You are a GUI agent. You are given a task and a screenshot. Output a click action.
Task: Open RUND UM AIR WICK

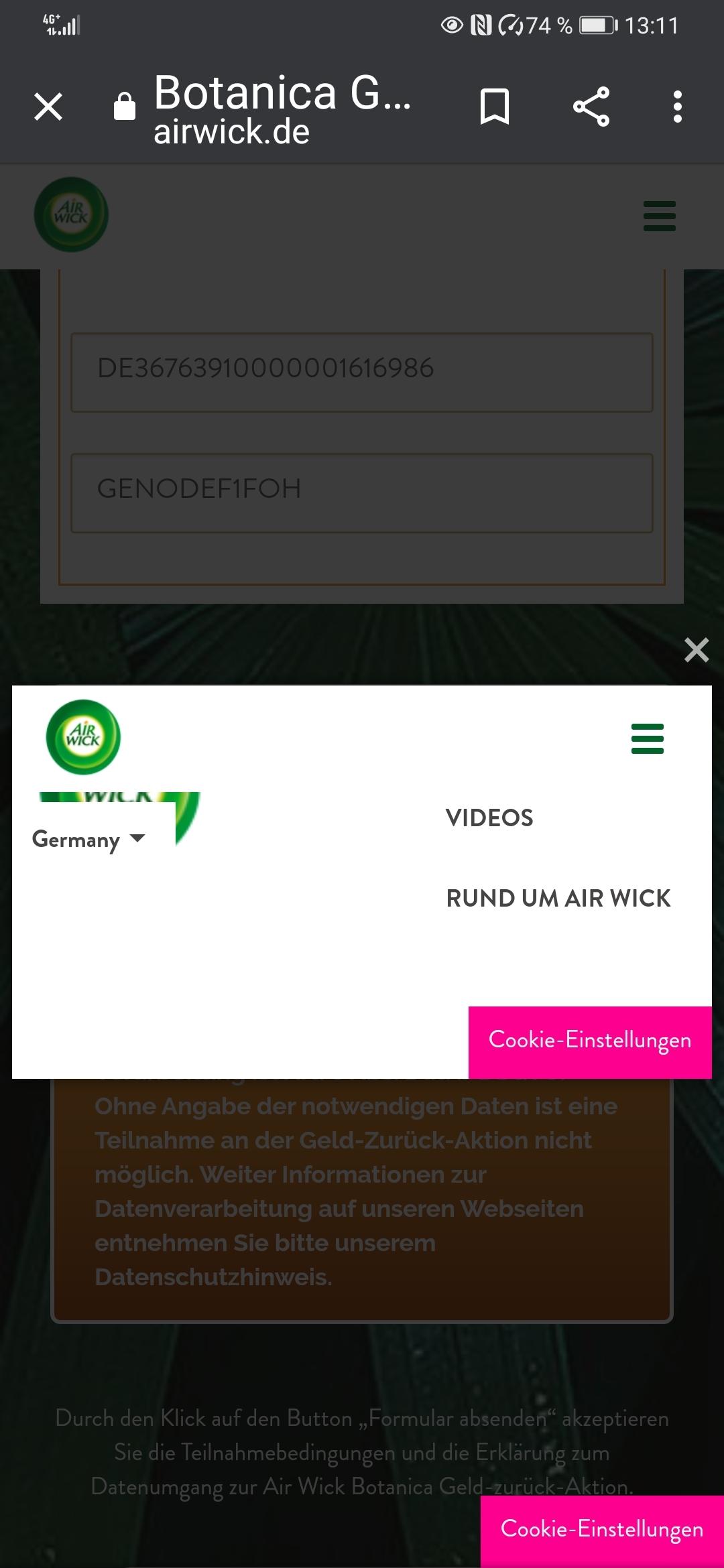(x=558, y=898)
